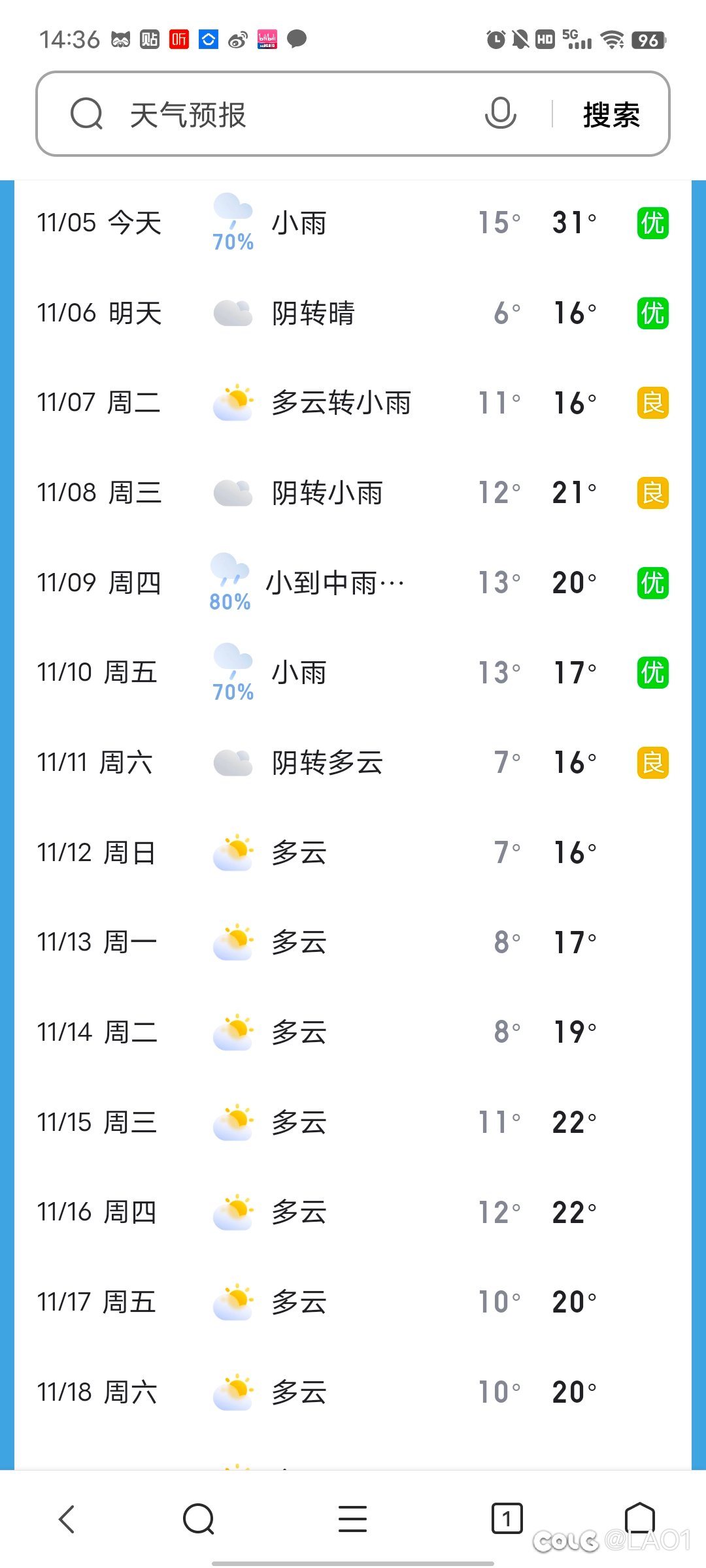Go back with the browser back arrow
The width and height of the screenshot is (706, 1568).
click(x=67, y=1518)
